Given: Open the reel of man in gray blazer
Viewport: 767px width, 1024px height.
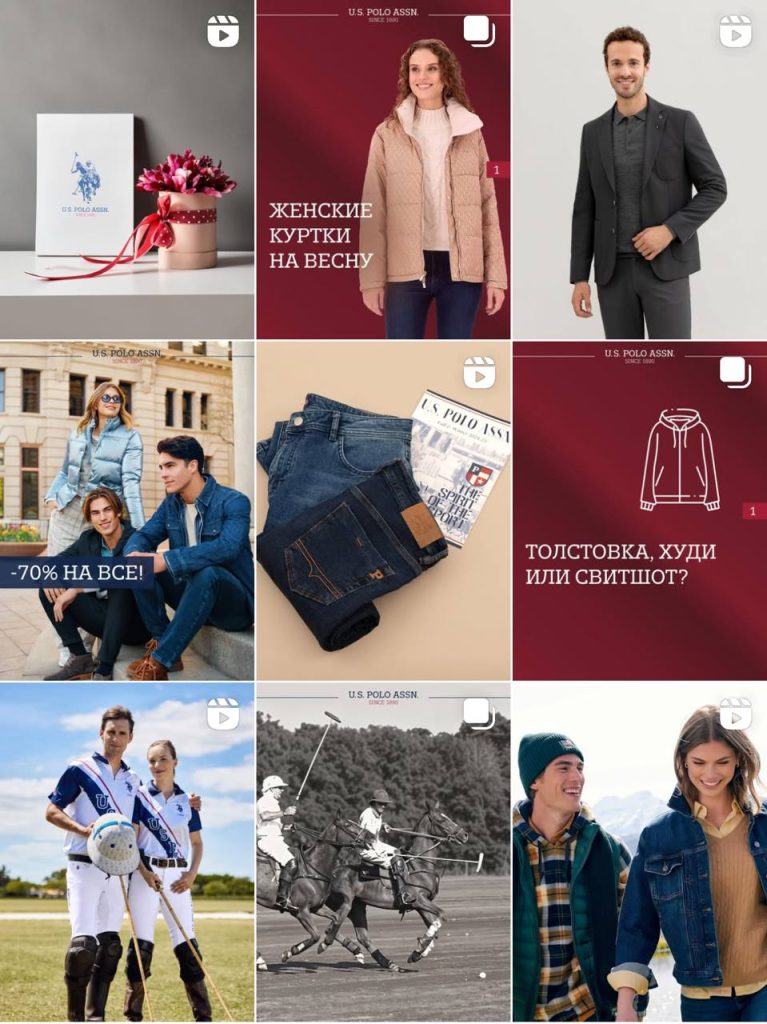Looking at the screenshot, I should pyautogui.click(x=640, y=170).
